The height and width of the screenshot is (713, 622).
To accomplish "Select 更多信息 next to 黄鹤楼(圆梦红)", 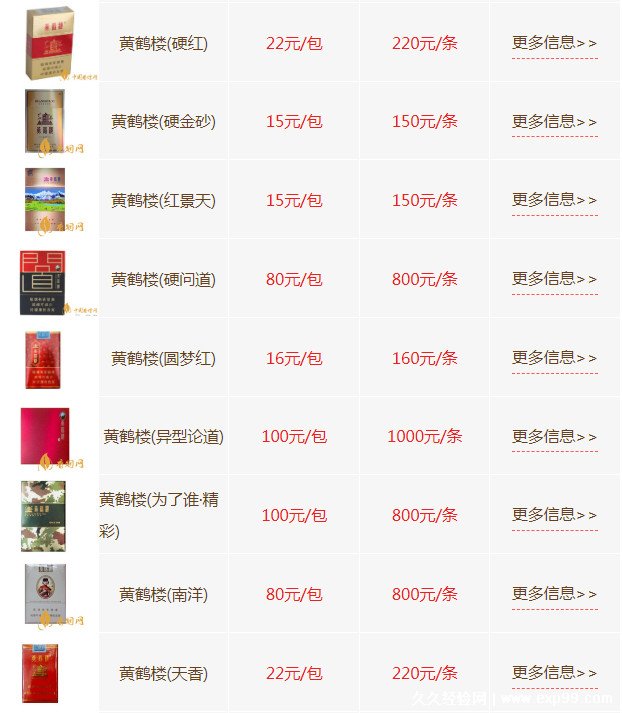I will [x=554, y=358].
